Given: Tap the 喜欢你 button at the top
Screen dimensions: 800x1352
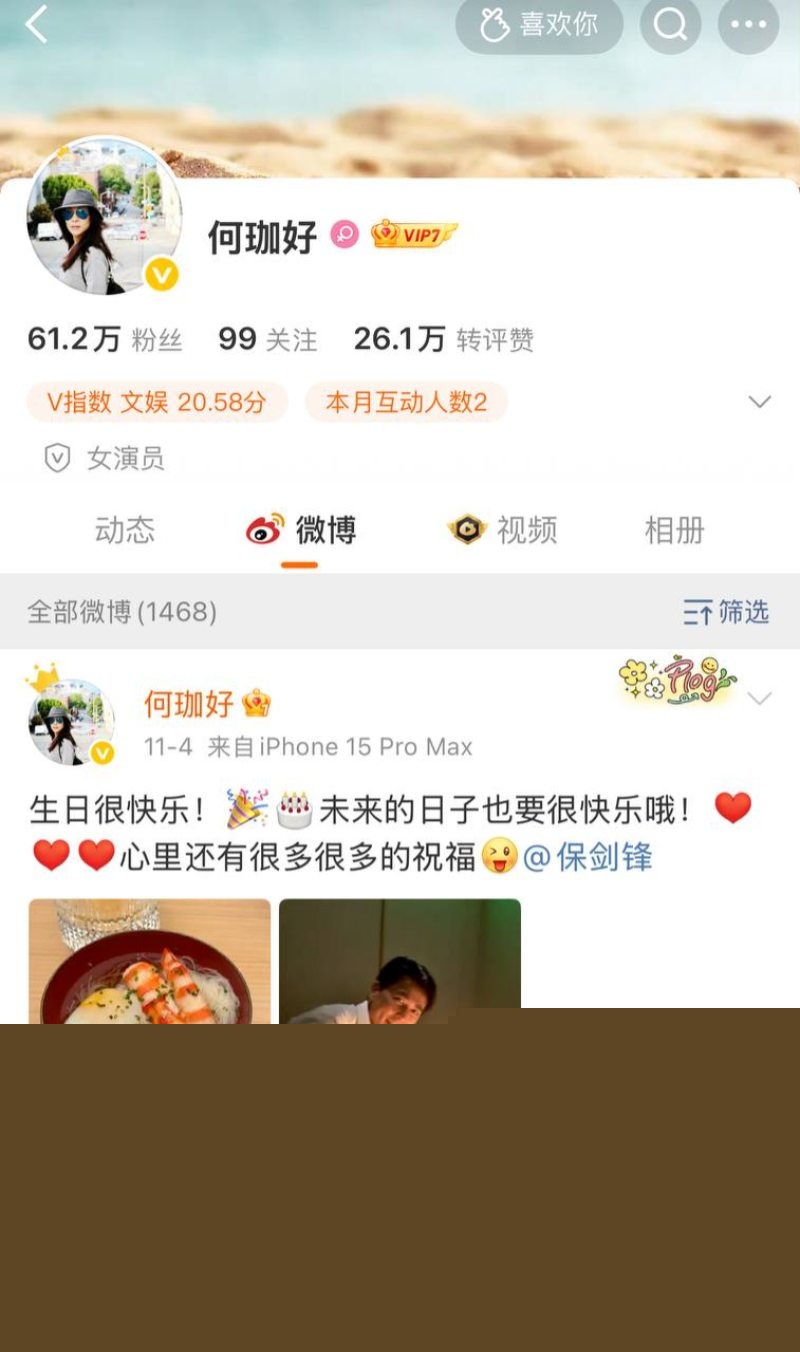Looking at the screenshot, I should (540, 27).
